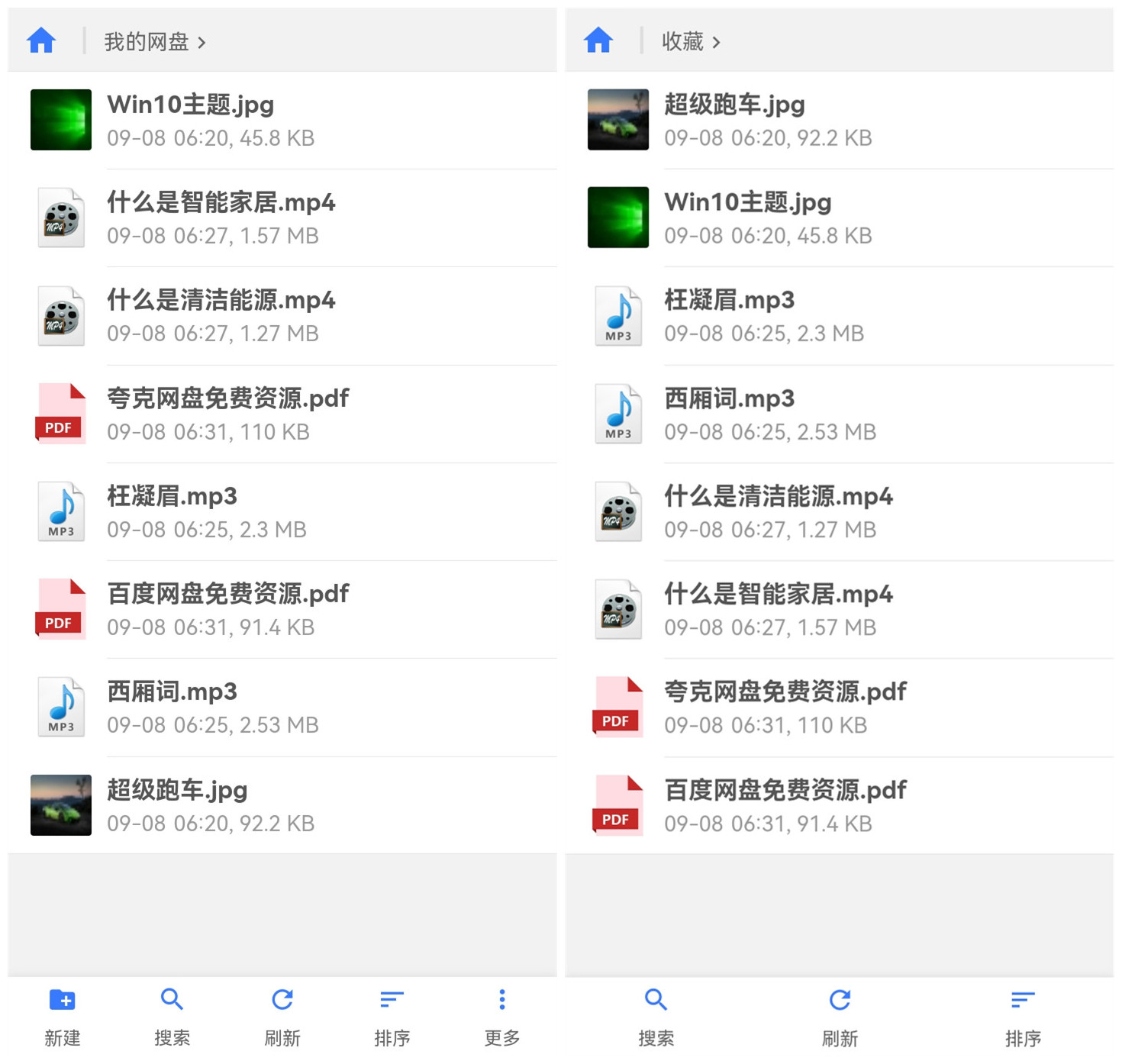Image resolution: width=1122 pixels, height=1064 pixels.
Task: Tap the home icon beside 收藏
Action: [598, 40]
